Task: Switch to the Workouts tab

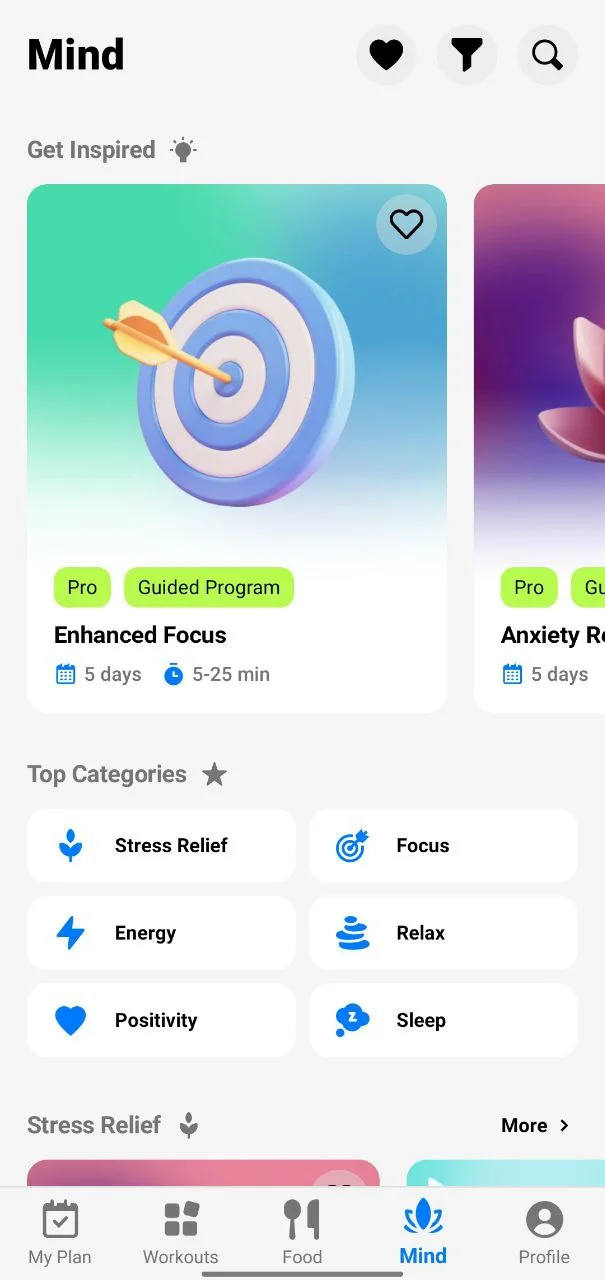Action: pyautogui.click(x=181, y=1233)
